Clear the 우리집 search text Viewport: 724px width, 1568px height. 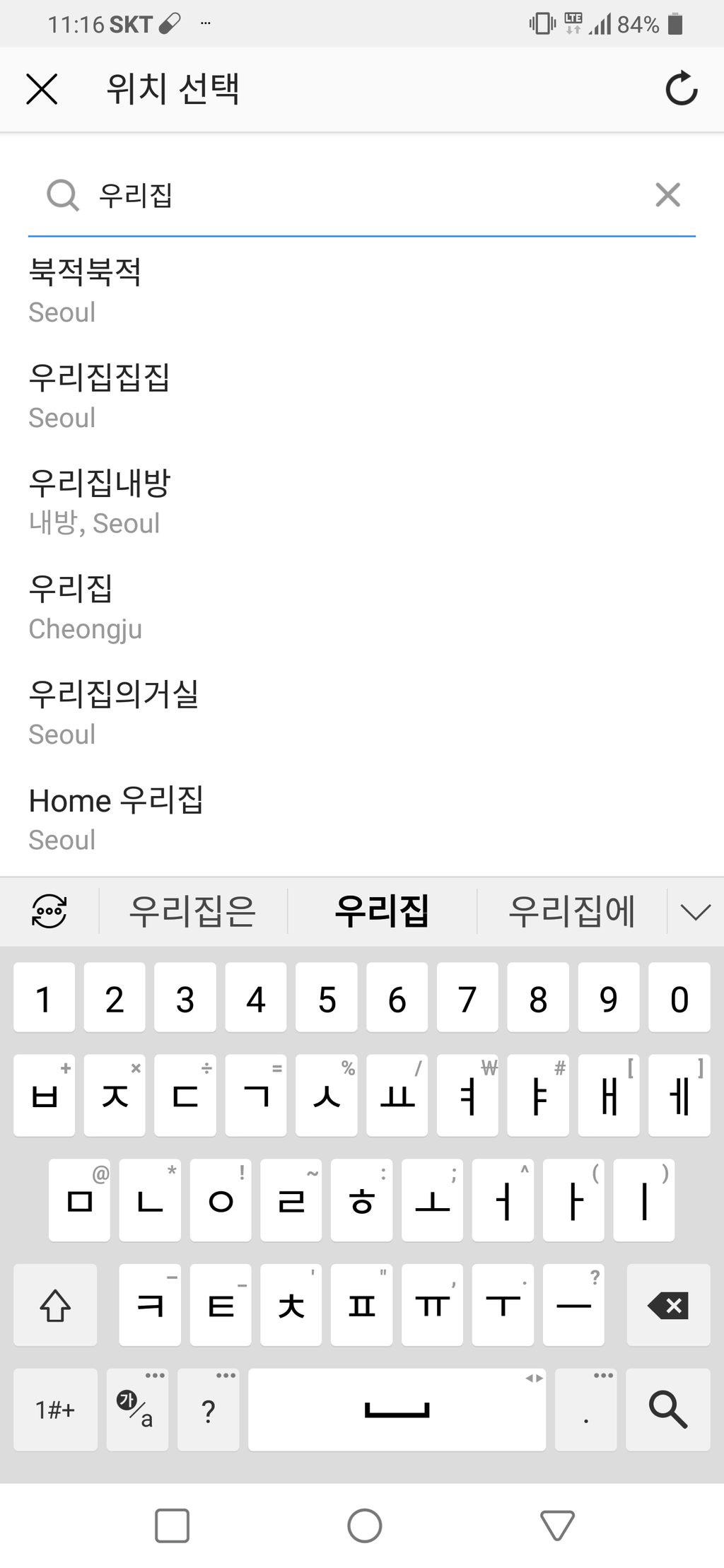(x=667, y=194)
